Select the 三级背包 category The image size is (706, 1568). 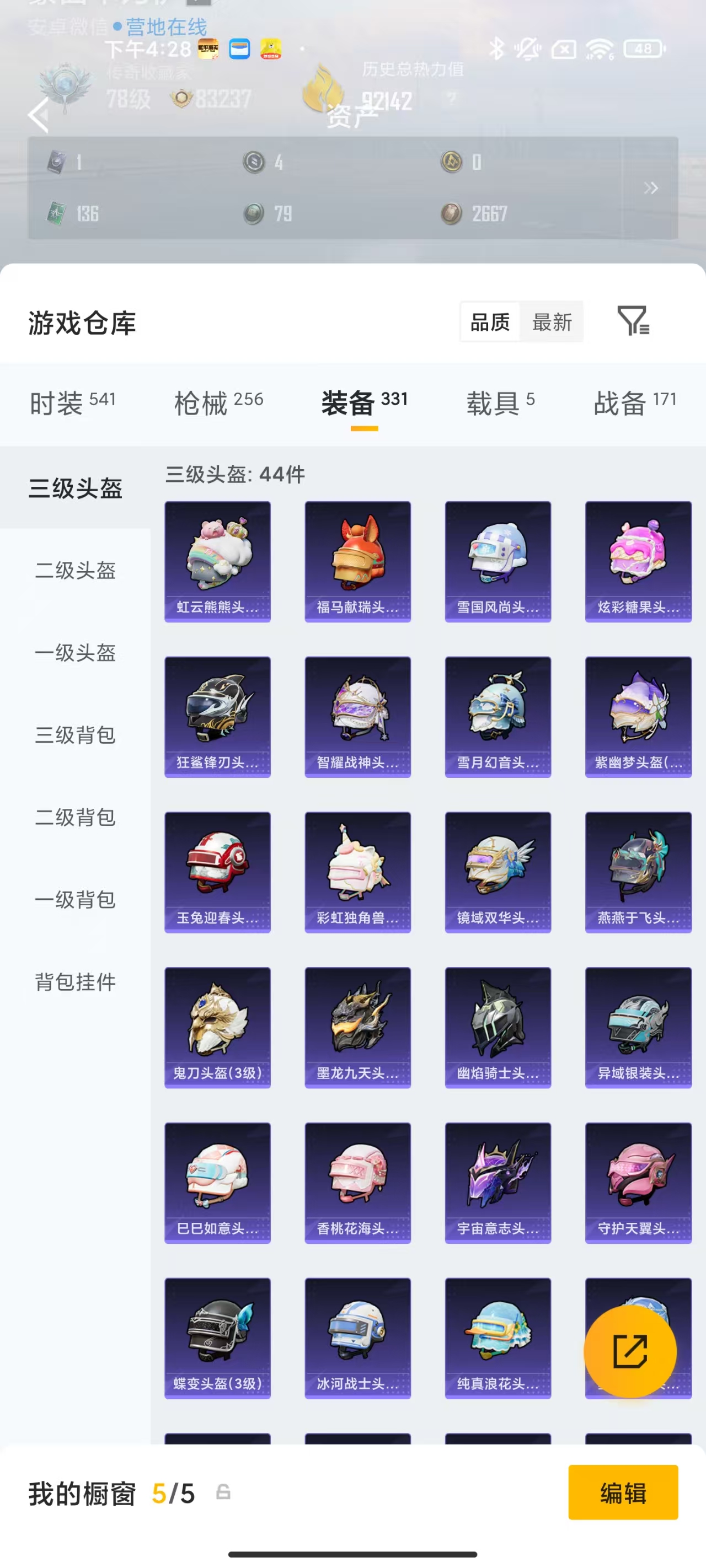point(75,735)
